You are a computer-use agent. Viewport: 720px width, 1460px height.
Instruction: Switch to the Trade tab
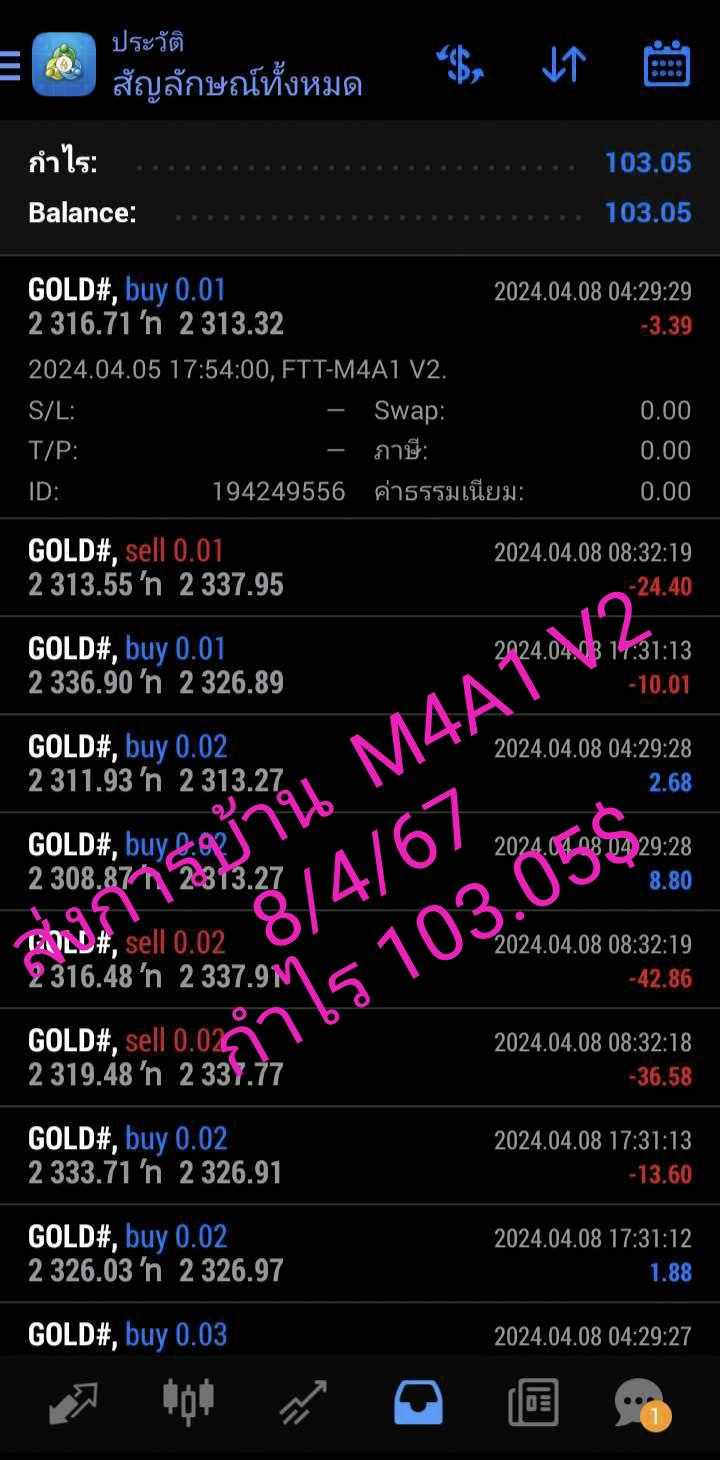coord(303,1402)
